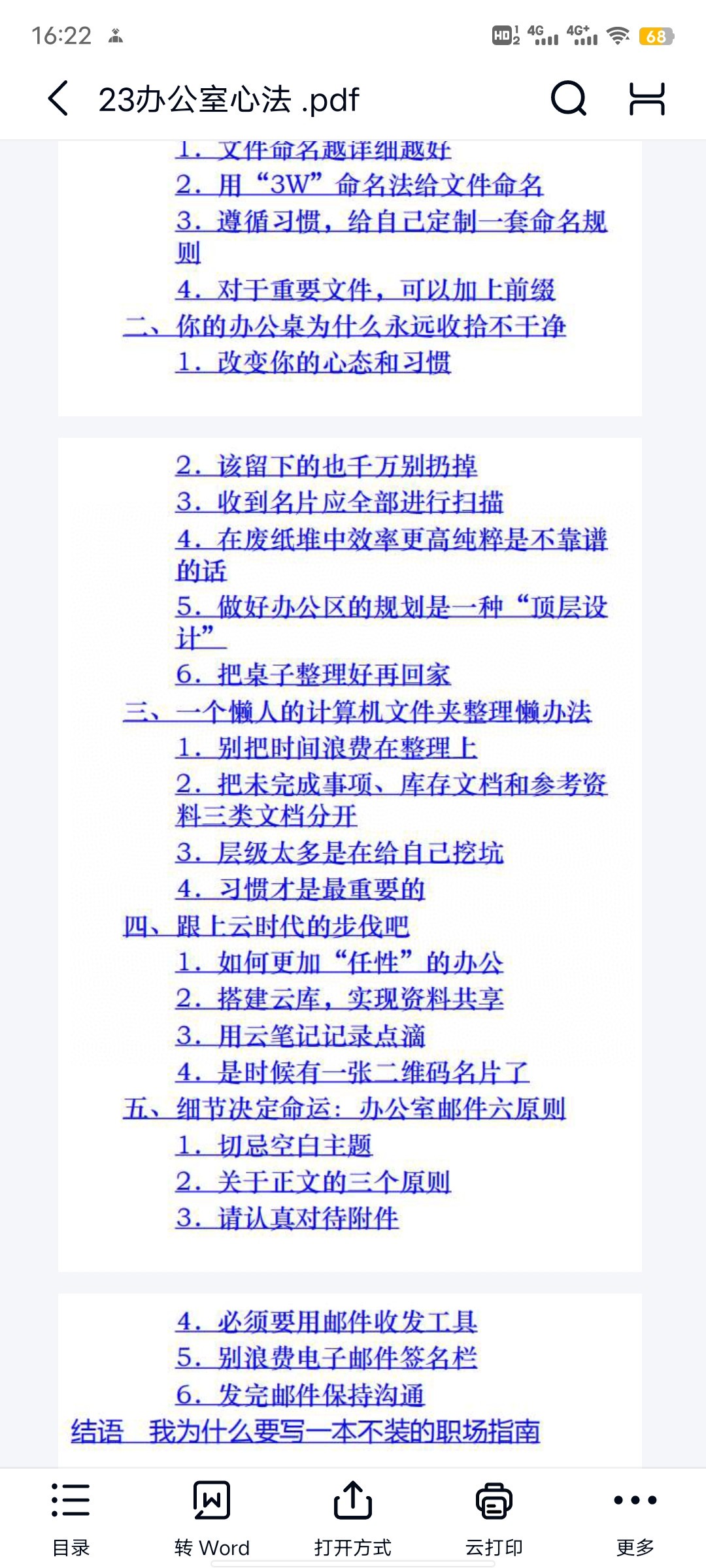Go to 4. 是时候有一张二维码名片了

click(x=352, y=1071)
